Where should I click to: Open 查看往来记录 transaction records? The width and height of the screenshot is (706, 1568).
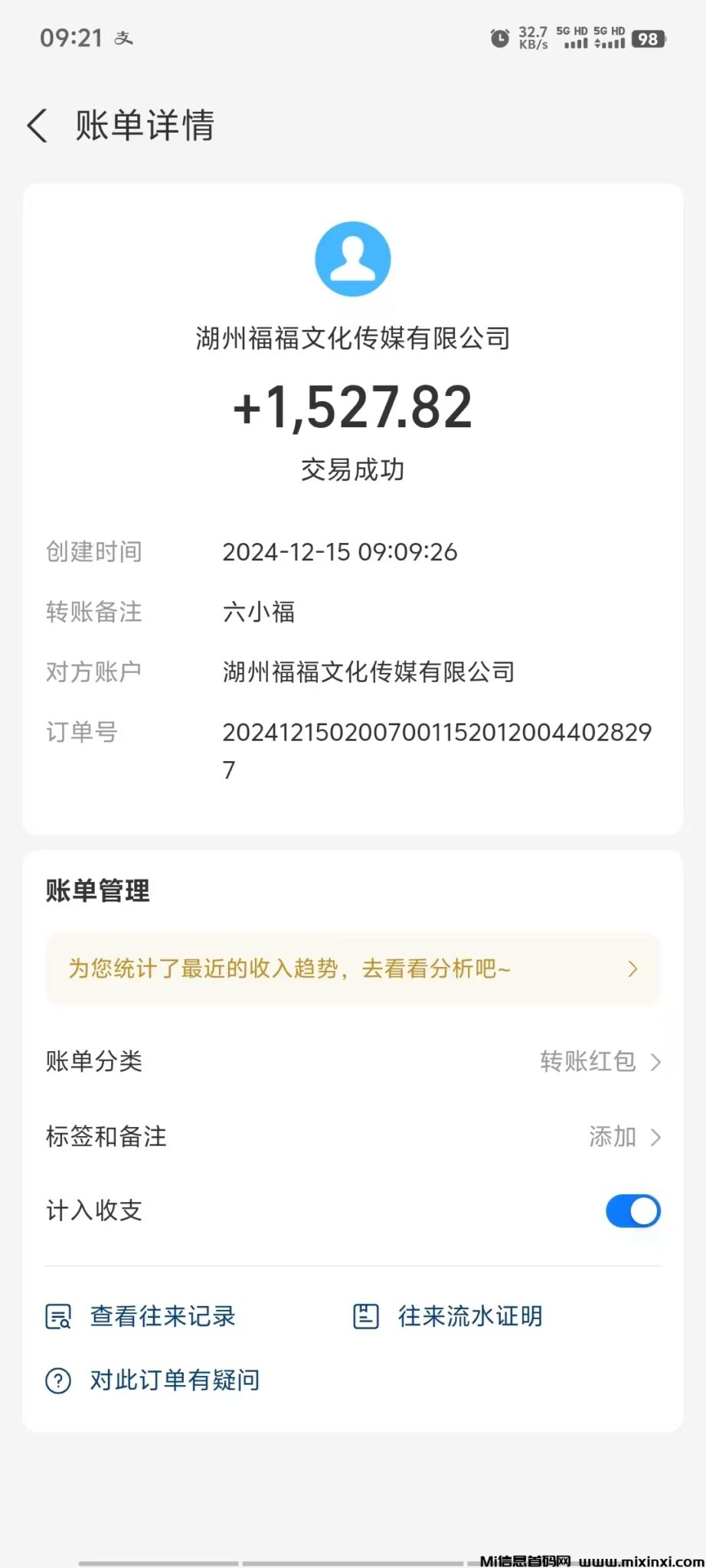162,1315
